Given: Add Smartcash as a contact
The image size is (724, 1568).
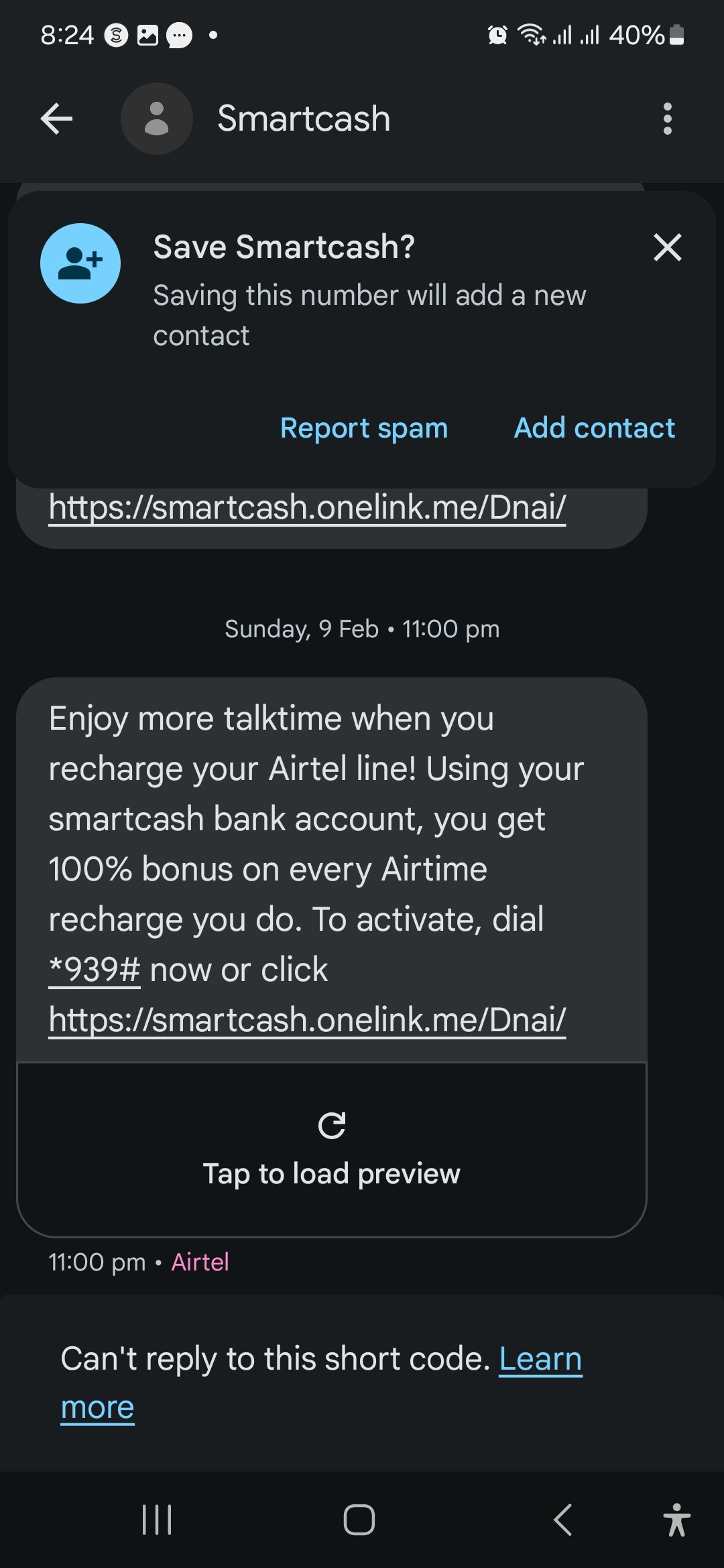Looking at the screenshot, I should [594, 428].
